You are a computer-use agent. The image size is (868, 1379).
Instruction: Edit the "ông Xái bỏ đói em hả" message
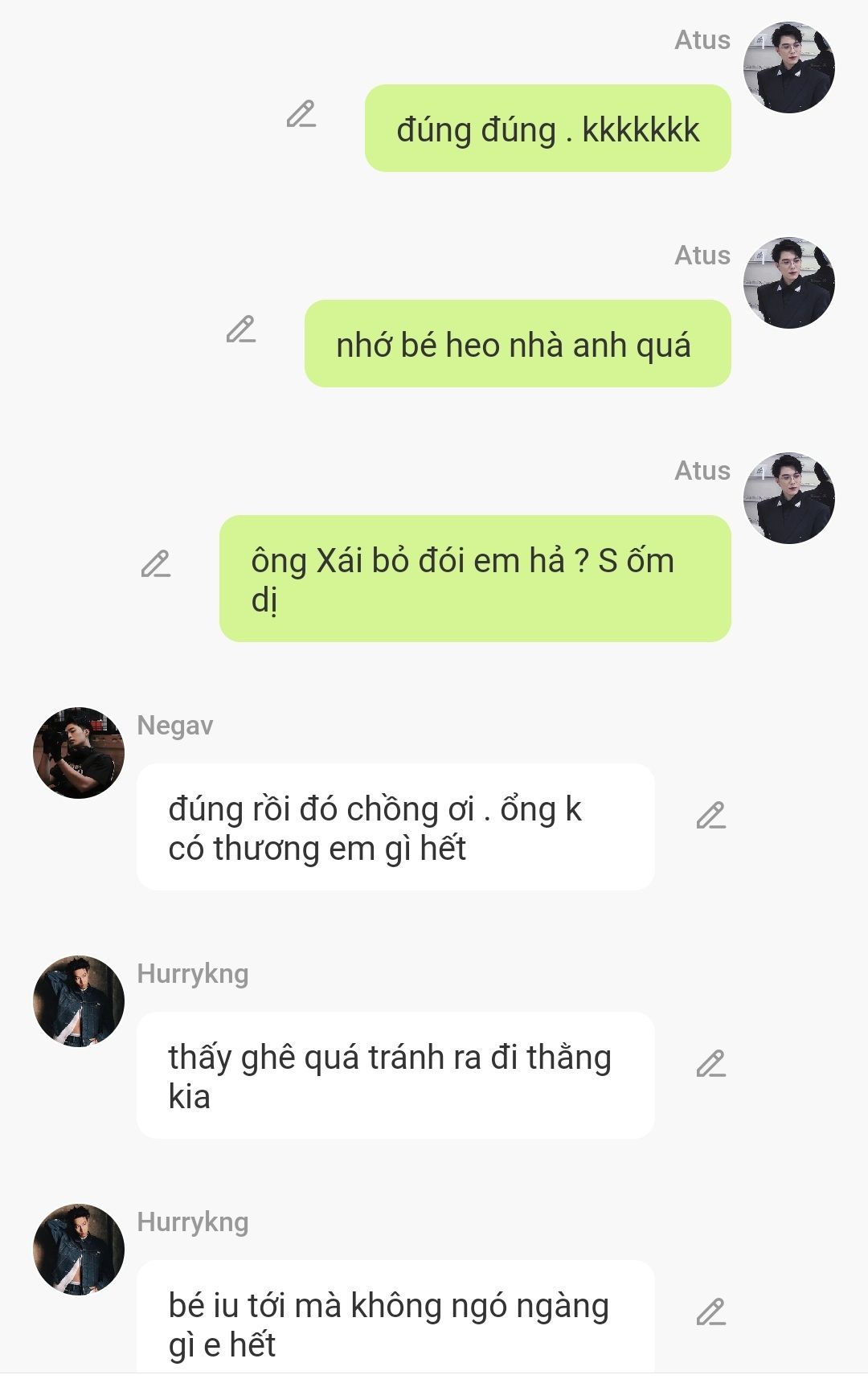tap(156, 564)
